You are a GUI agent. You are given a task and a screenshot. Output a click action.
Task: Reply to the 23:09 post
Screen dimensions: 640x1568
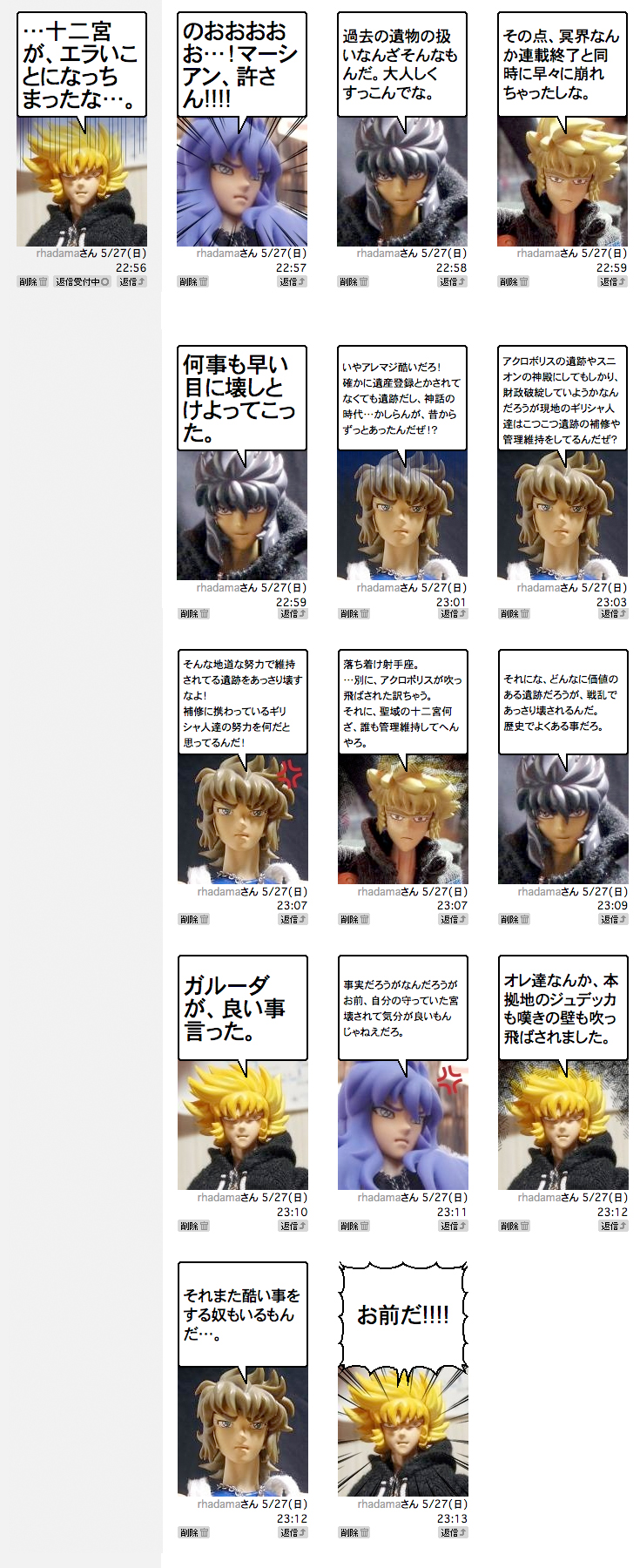(x=613, y=920)
